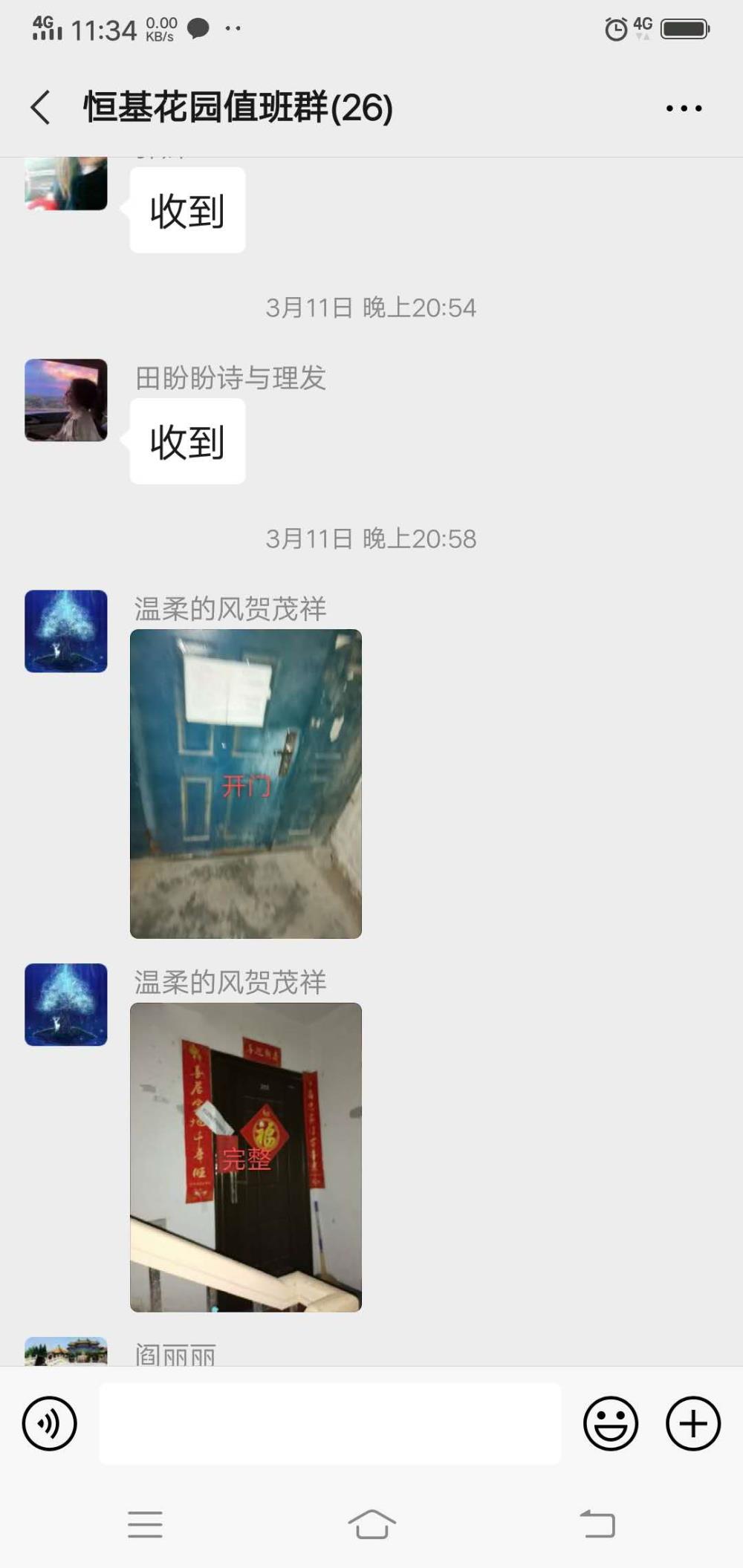
Task: Switch to voice message input
Action: 50,1423
